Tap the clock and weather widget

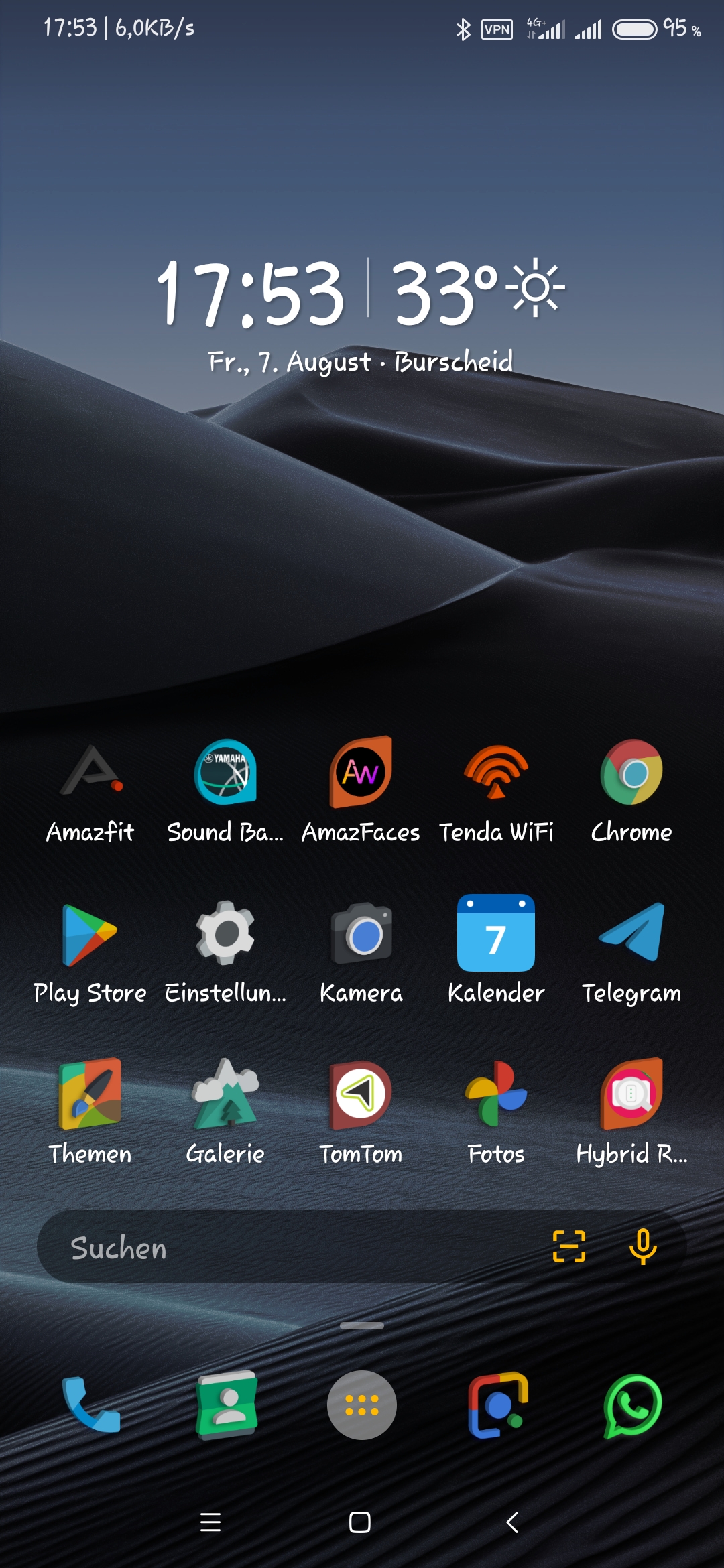[362, 316]
